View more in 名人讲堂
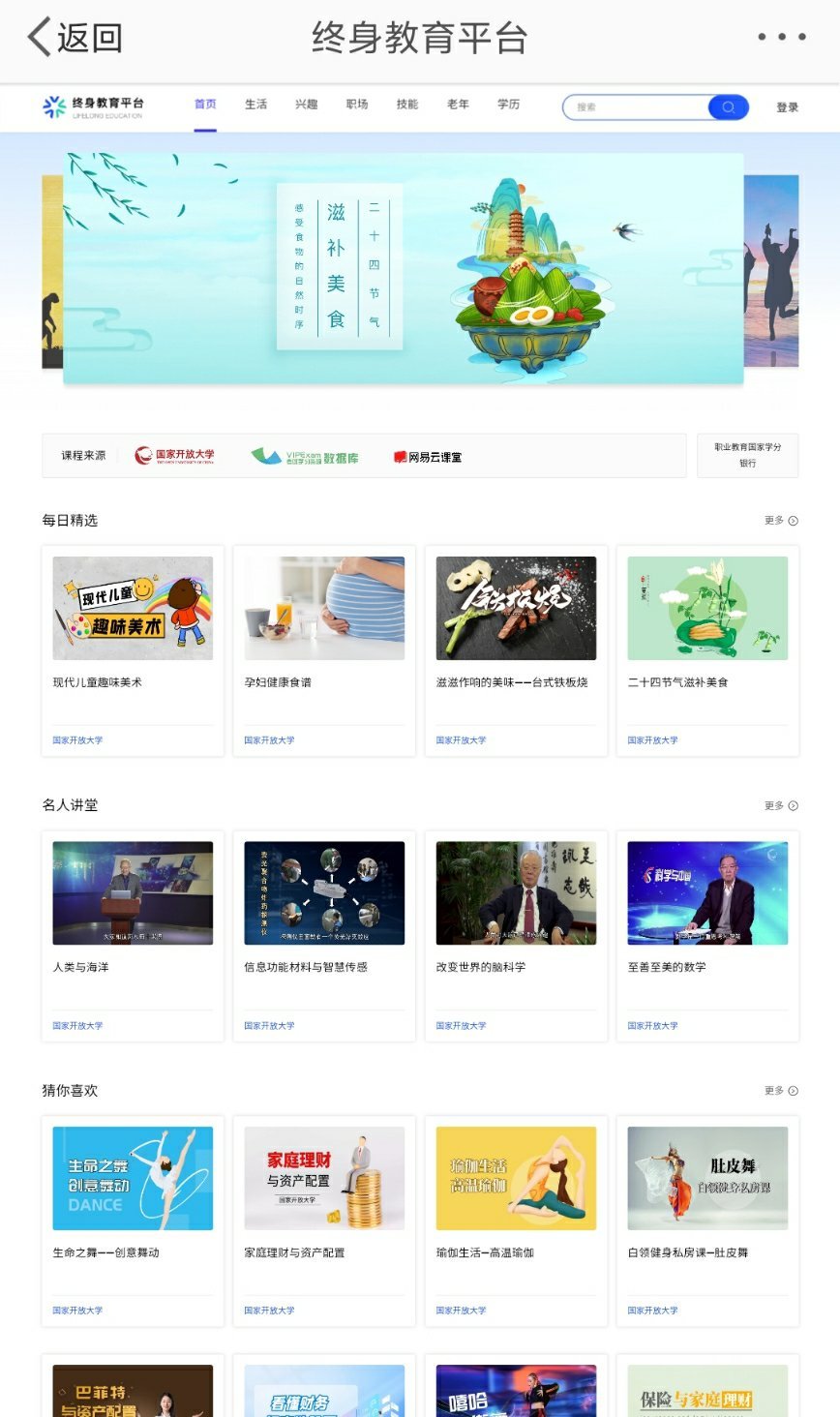This screenshot has height=1417, width=840. pos(780,805)
